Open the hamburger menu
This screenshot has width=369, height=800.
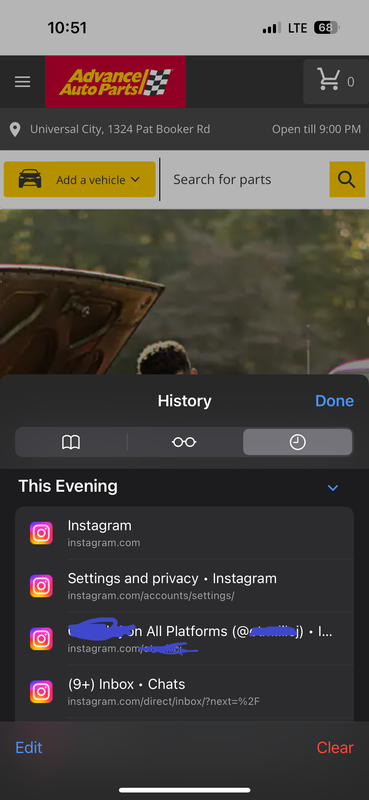point(22,82)
